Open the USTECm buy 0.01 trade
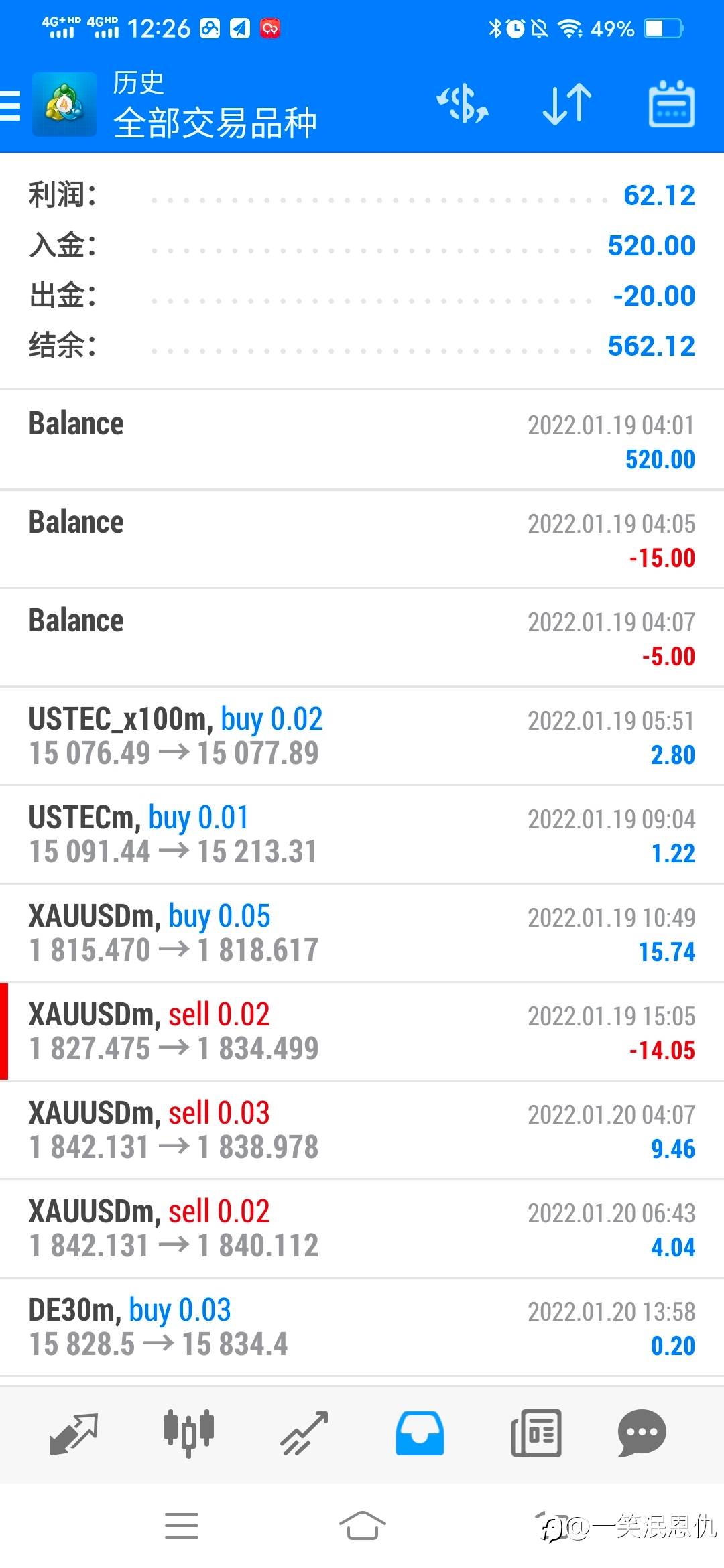Viewport: 724px width, 1568px height. [x=362, y=834]
